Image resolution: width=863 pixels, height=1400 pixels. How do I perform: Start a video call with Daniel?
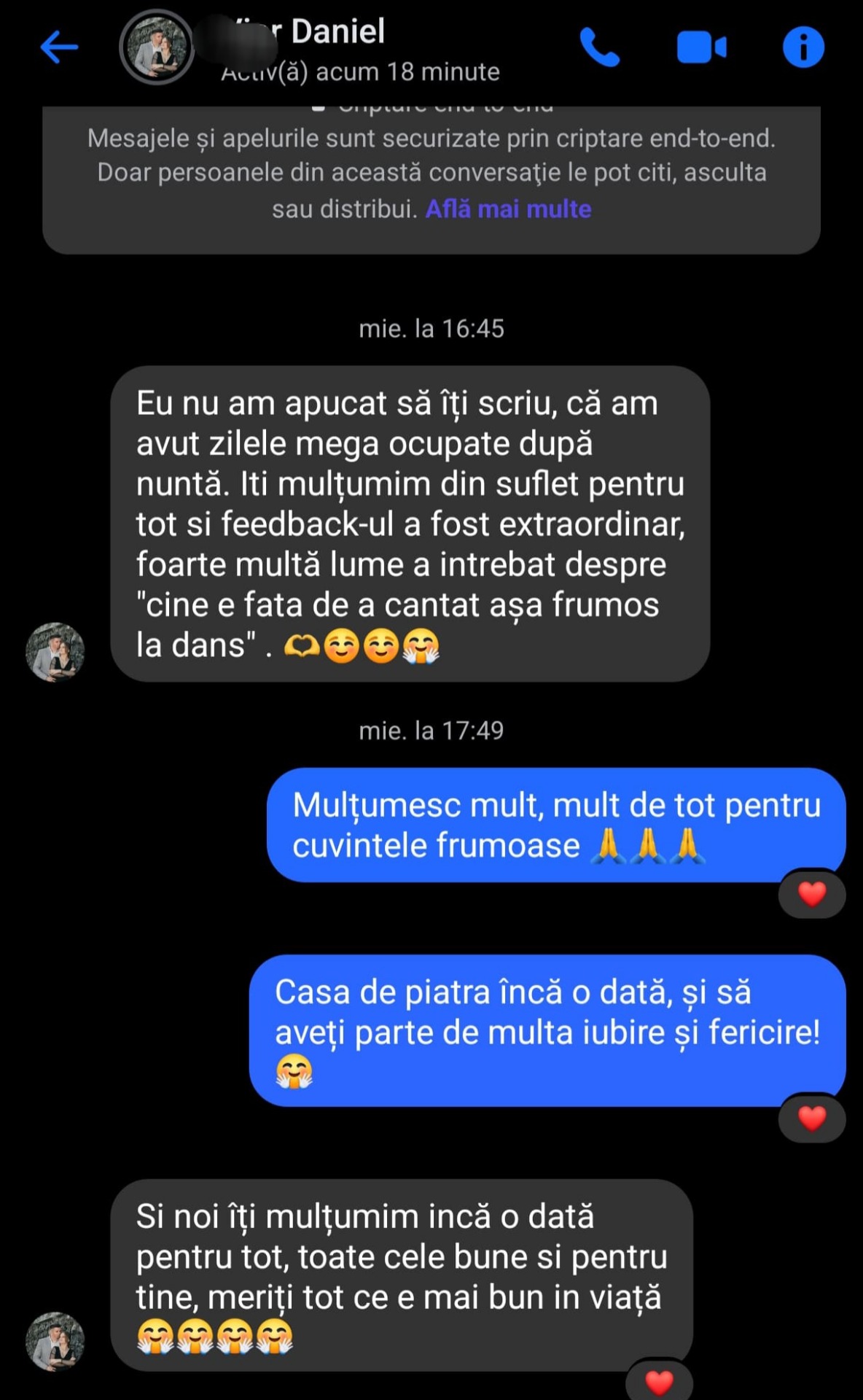(701, 47)
